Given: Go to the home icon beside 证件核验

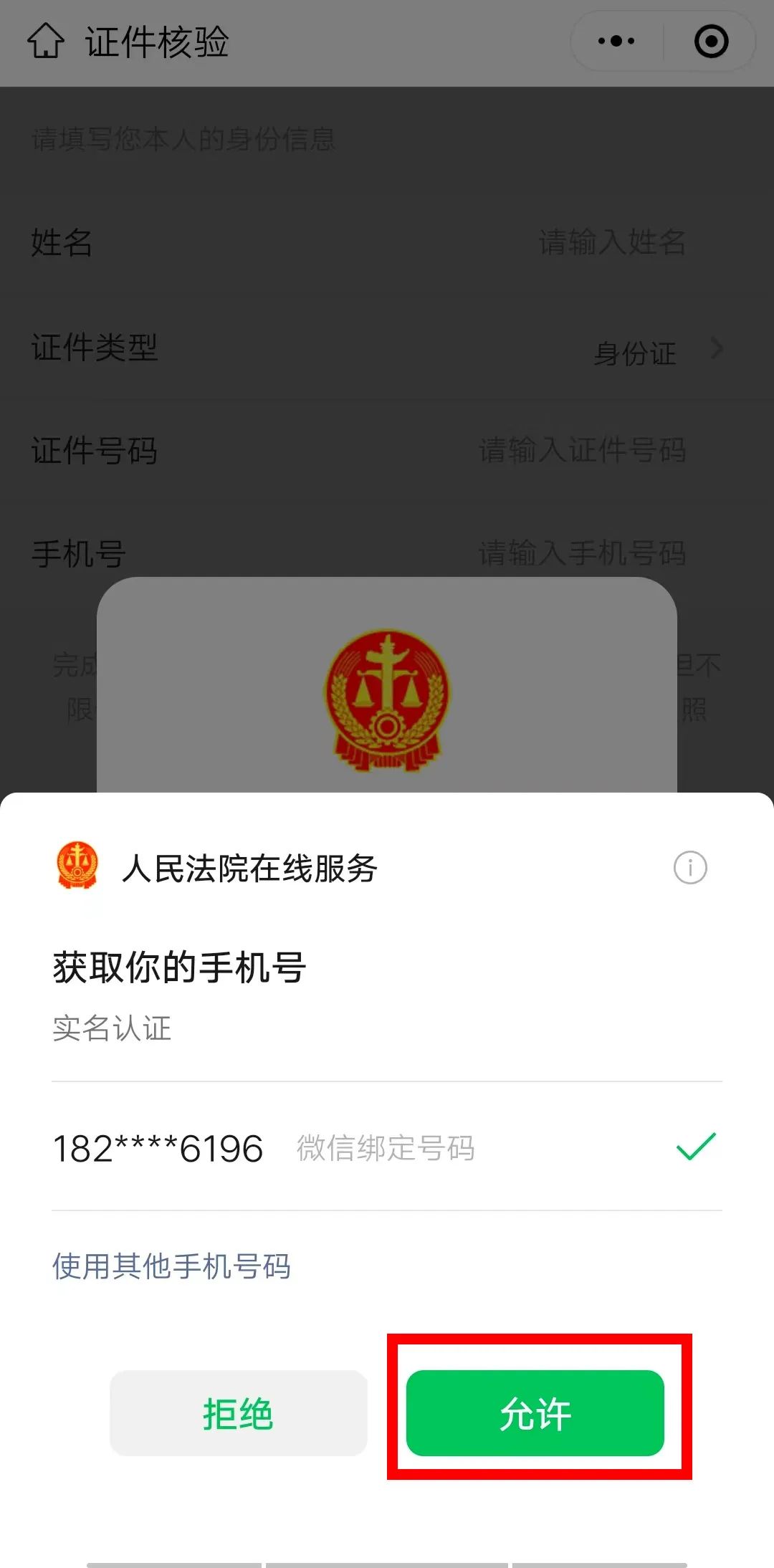Looking at the screenshot, I should pos(46,41).
